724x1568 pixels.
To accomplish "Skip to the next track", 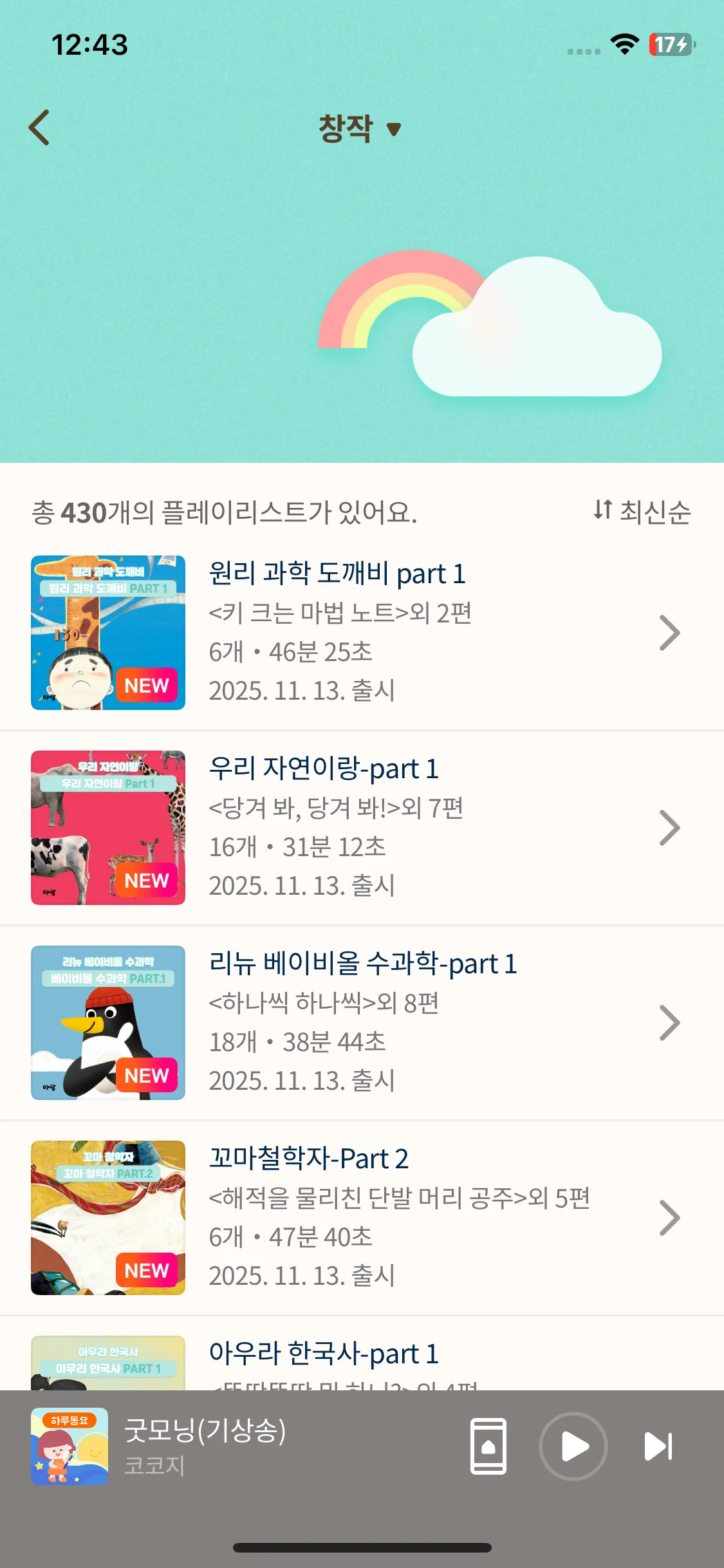I will point(658,1446).
